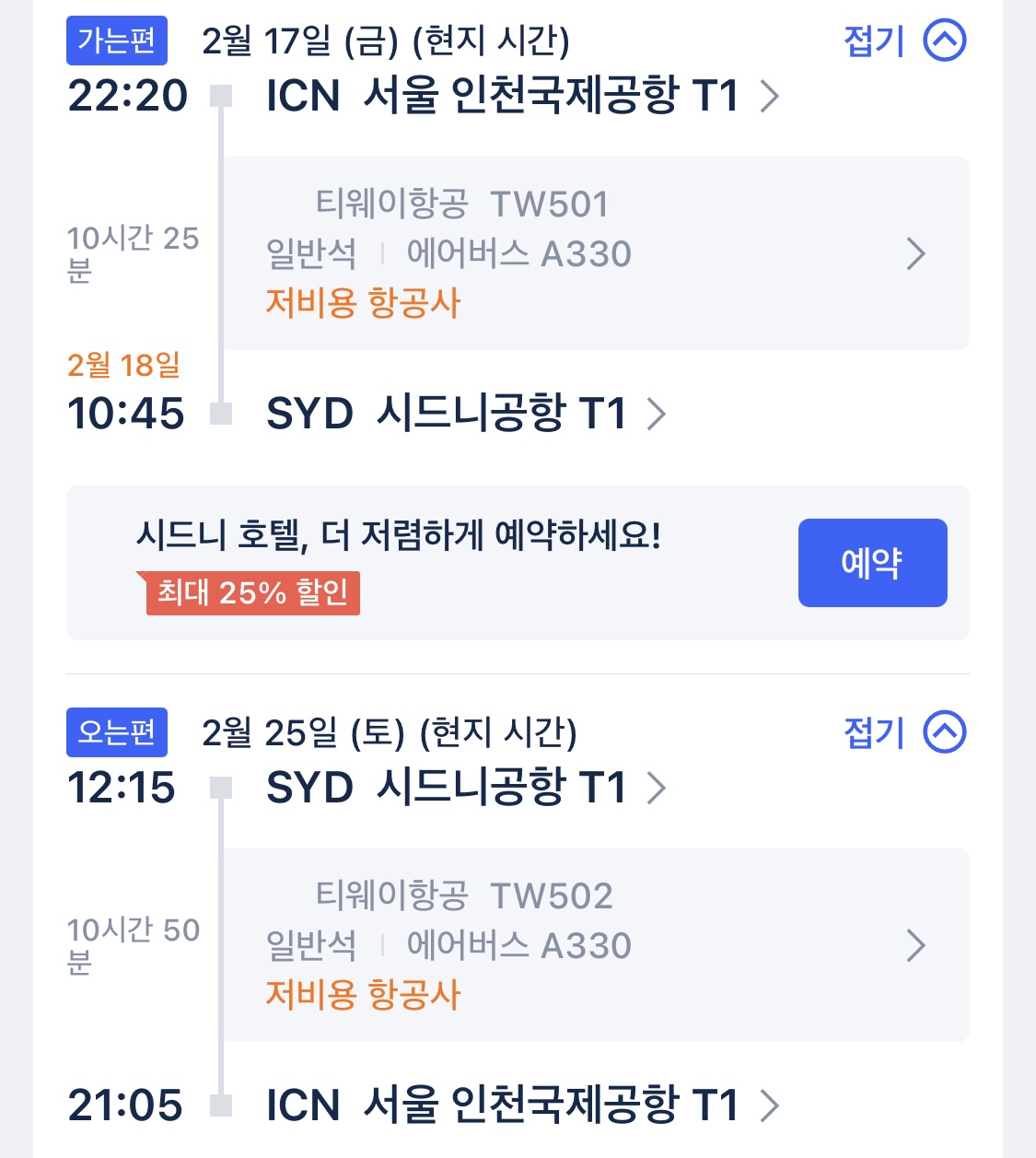Image resolution: width=1036 pixels, height=1158 pixels.
Task: Click the 2월 18일 arrival date label
Action: [x=125, y=366]
